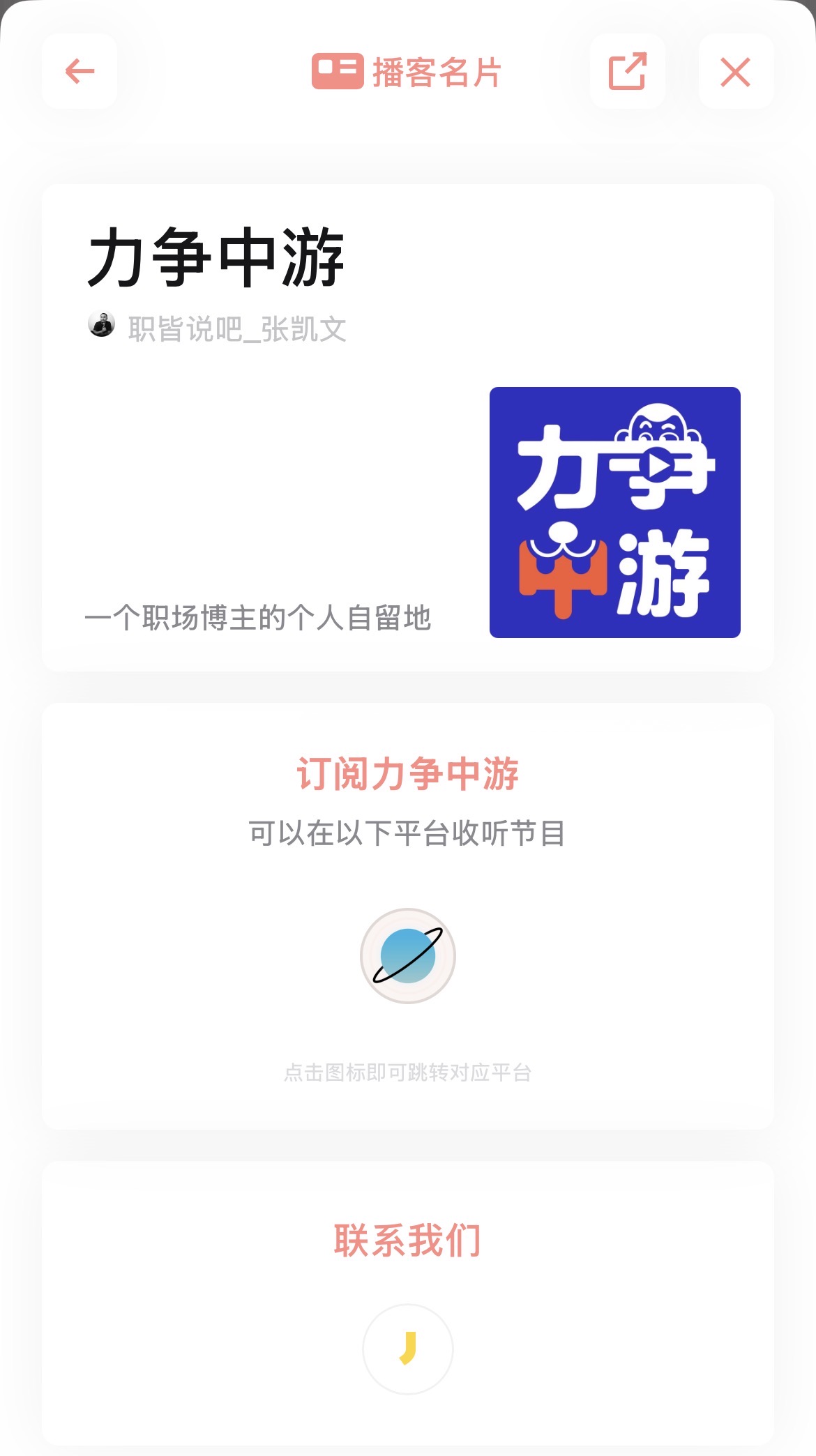816x1456 pixels.
Task: Tap the yellow contact icon under 联系我们
Action: (x=408, y=1349)
